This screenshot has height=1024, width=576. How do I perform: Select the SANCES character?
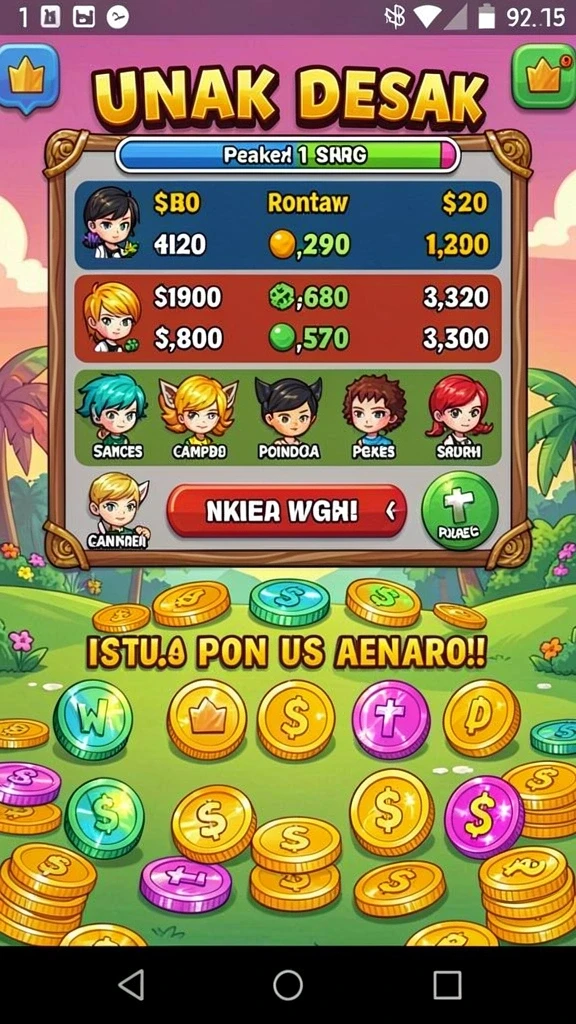point(116,416)
